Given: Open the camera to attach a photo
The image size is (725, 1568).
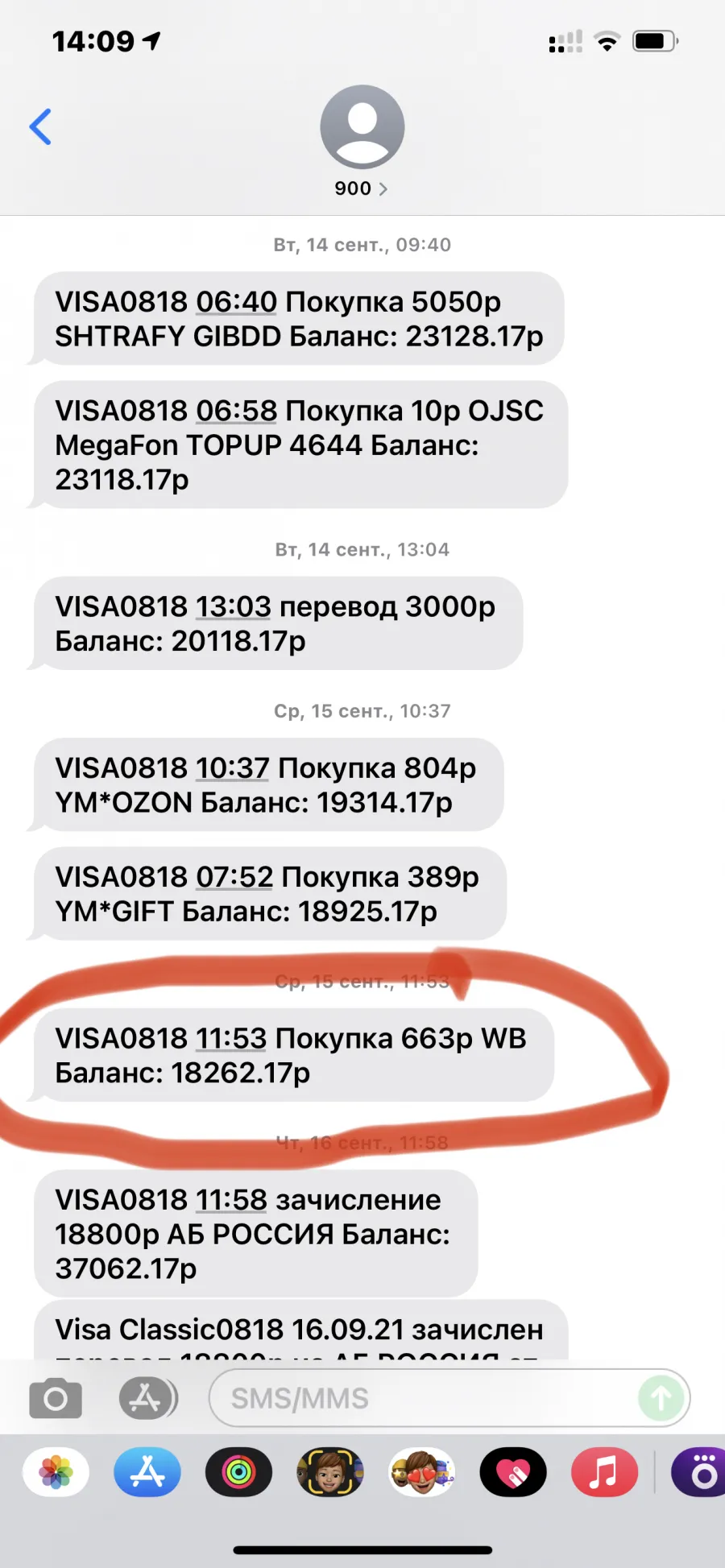Looking at the screenshot, I should (x=56, y=1399).
